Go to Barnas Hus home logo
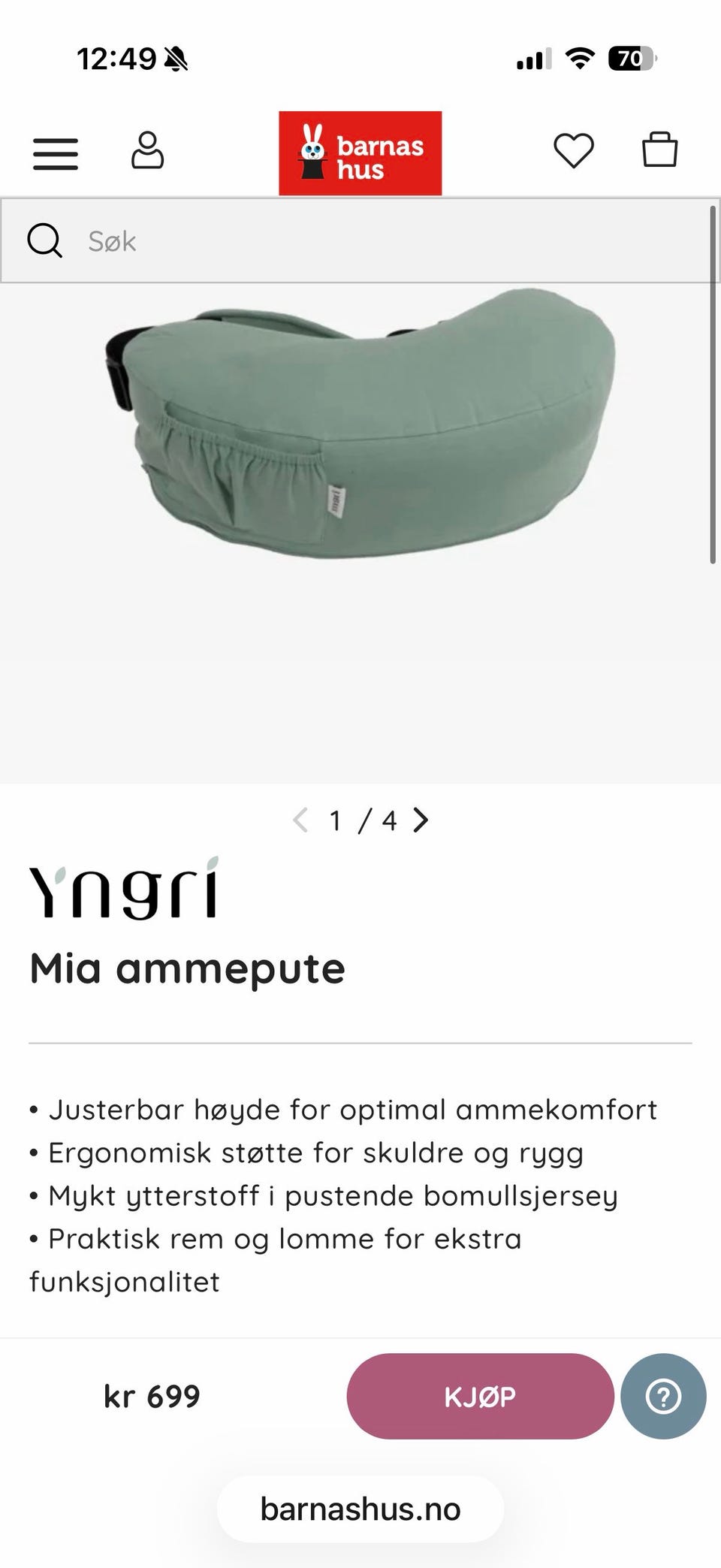 (x=360, y=153)
